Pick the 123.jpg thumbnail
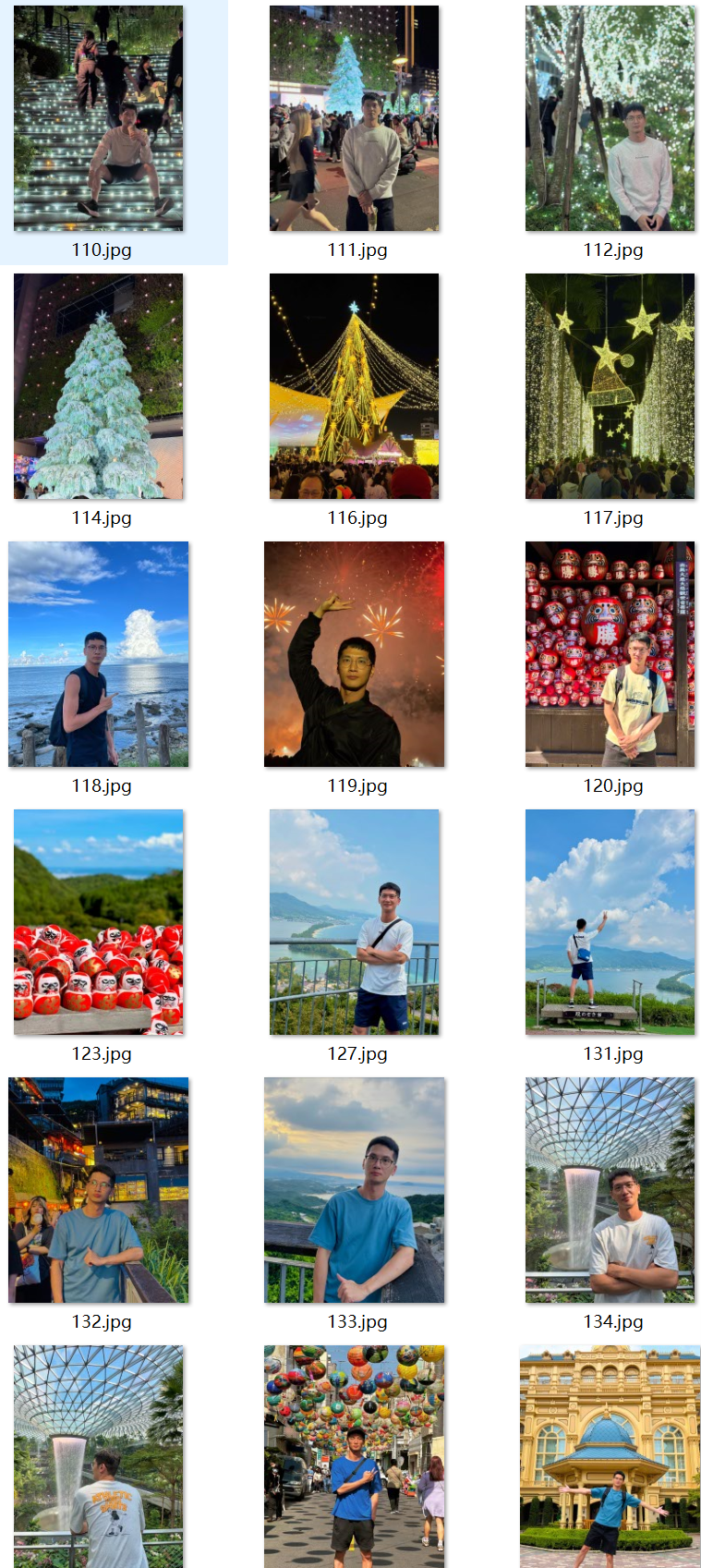Screen dimensions: 701x1568 (98, 922)
